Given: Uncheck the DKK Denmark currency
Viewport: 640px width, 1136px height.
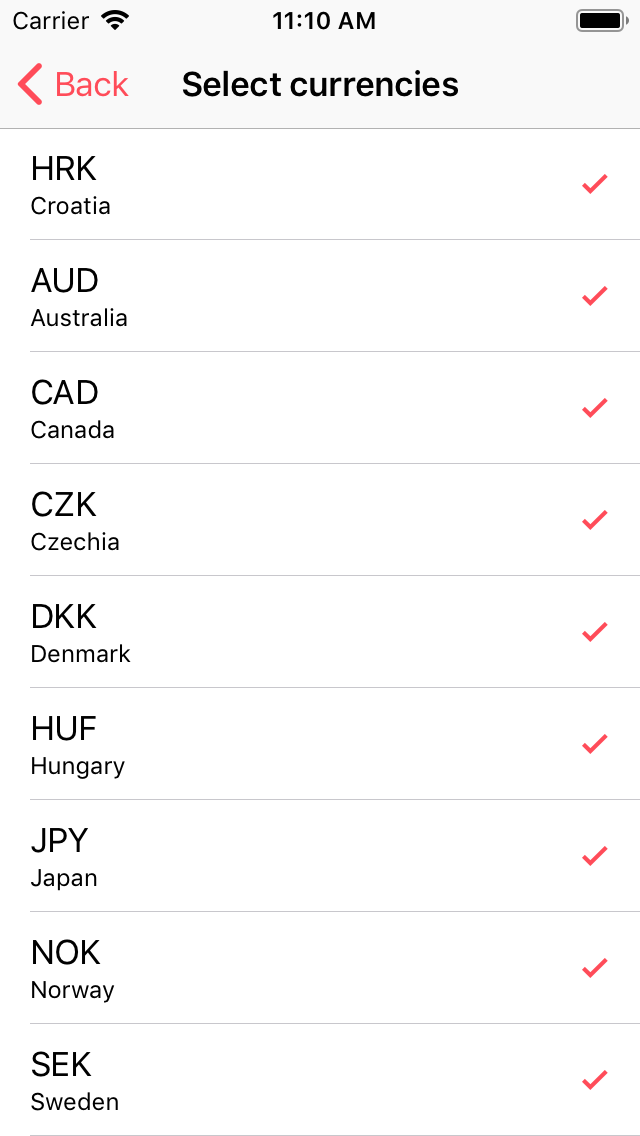Looking at the screenshot, I should pos(320,633).
